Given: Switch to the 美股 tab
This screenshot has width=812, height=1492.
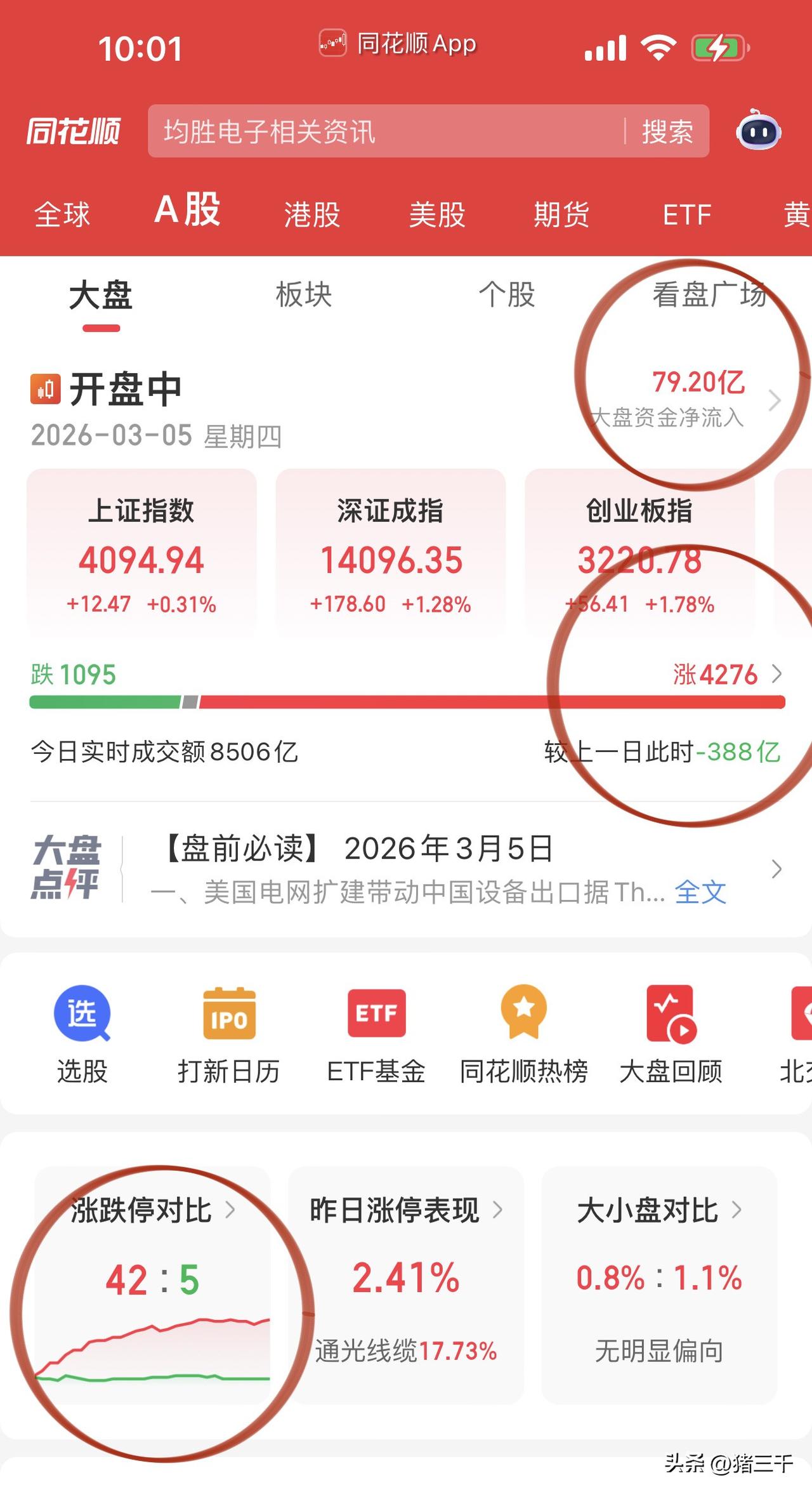Looking at the screenshot, I should pyautogui.click(x=437, y=215).
